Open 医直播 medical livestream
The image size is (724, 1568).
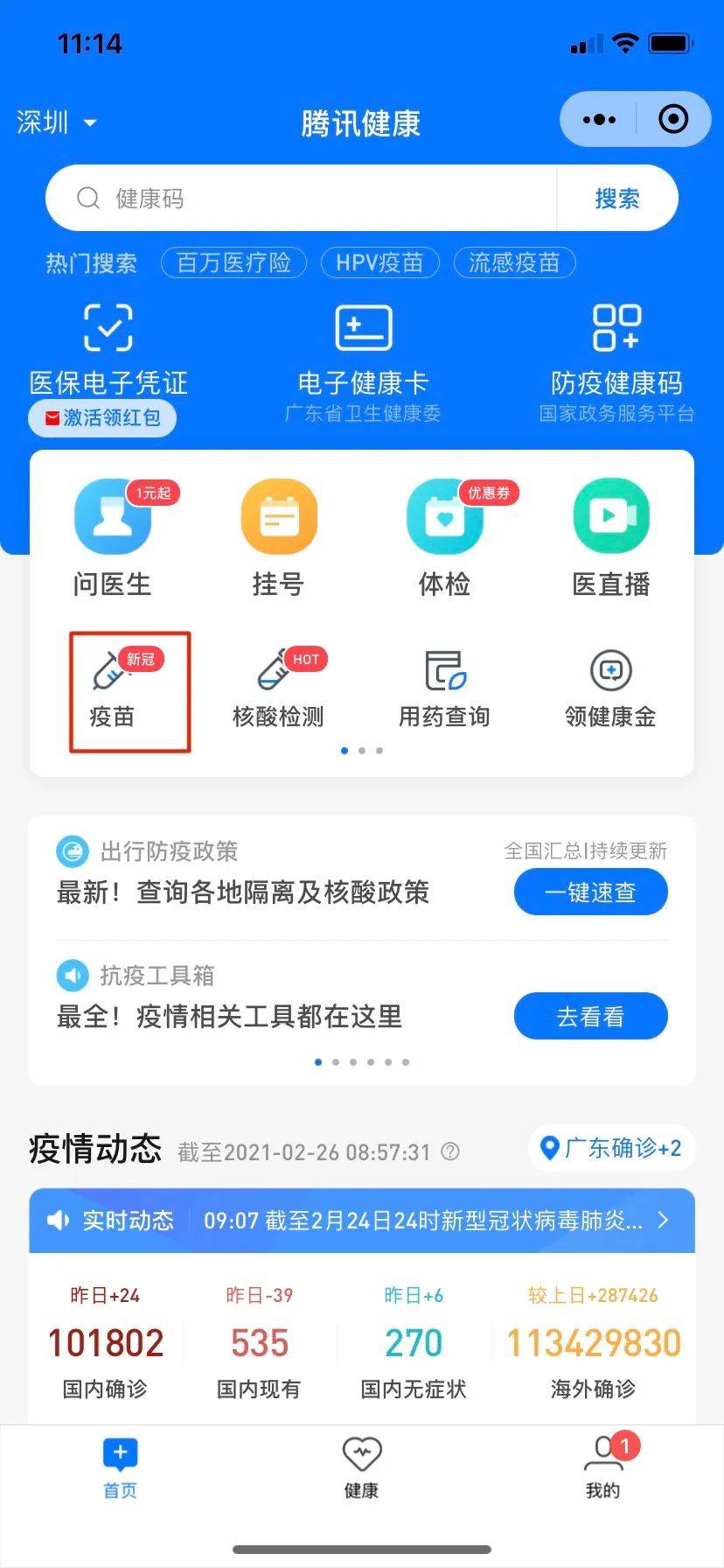click(x=610, y=534)
